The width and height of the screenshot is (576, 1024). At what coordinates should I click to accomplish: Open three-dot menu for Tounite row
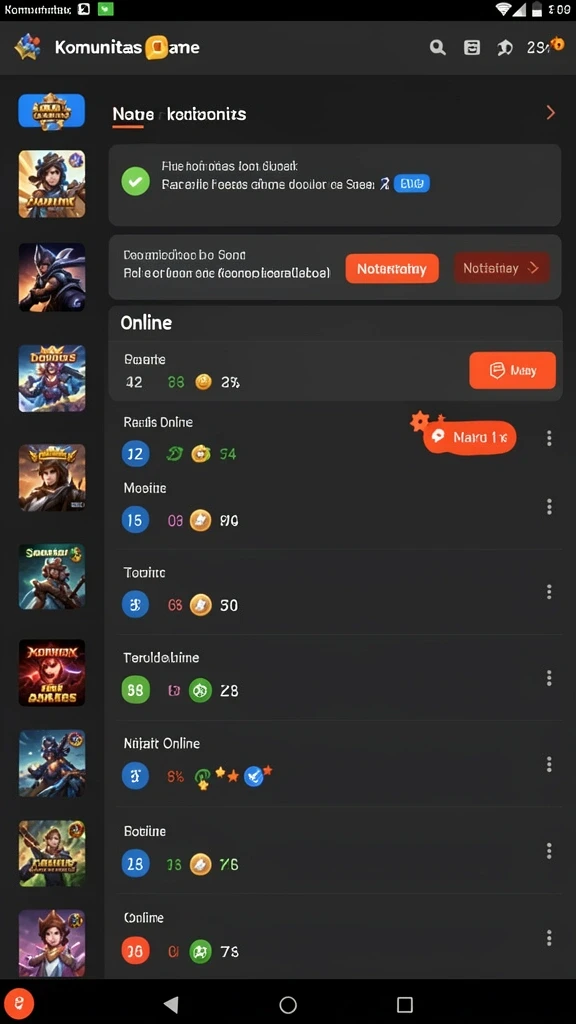549,592
